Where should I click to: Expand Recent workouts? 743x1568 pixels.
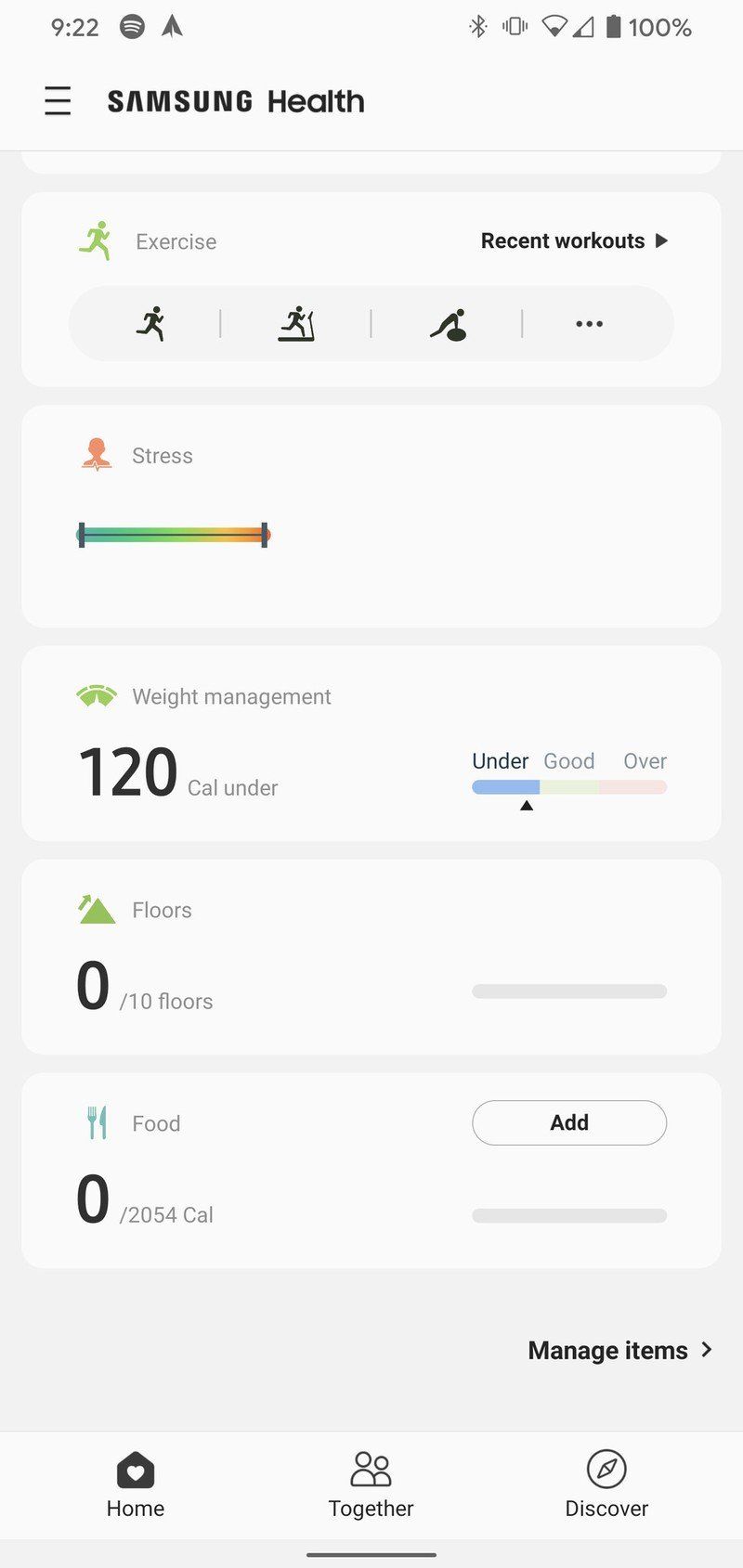pos(573,240)
